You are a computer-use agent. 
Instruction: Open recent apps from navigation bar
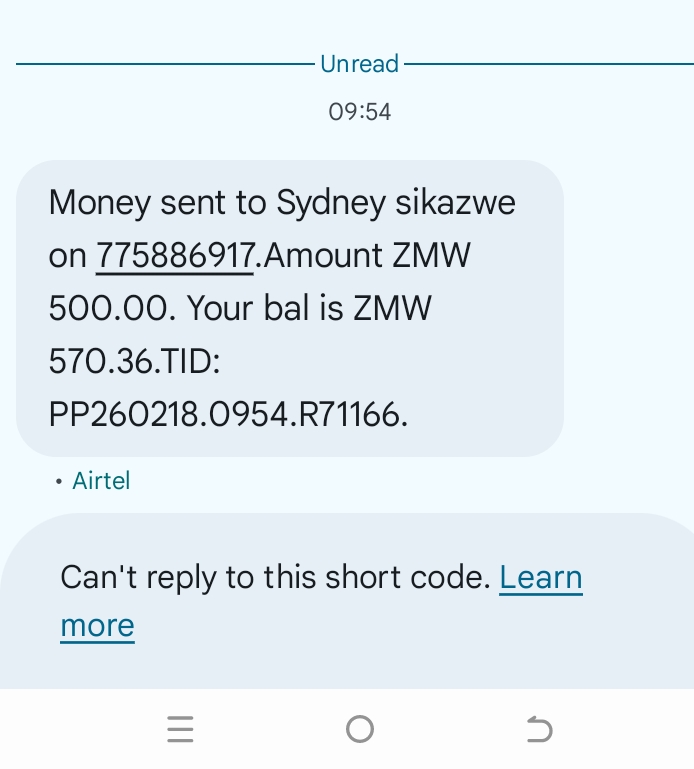point(180,729)
